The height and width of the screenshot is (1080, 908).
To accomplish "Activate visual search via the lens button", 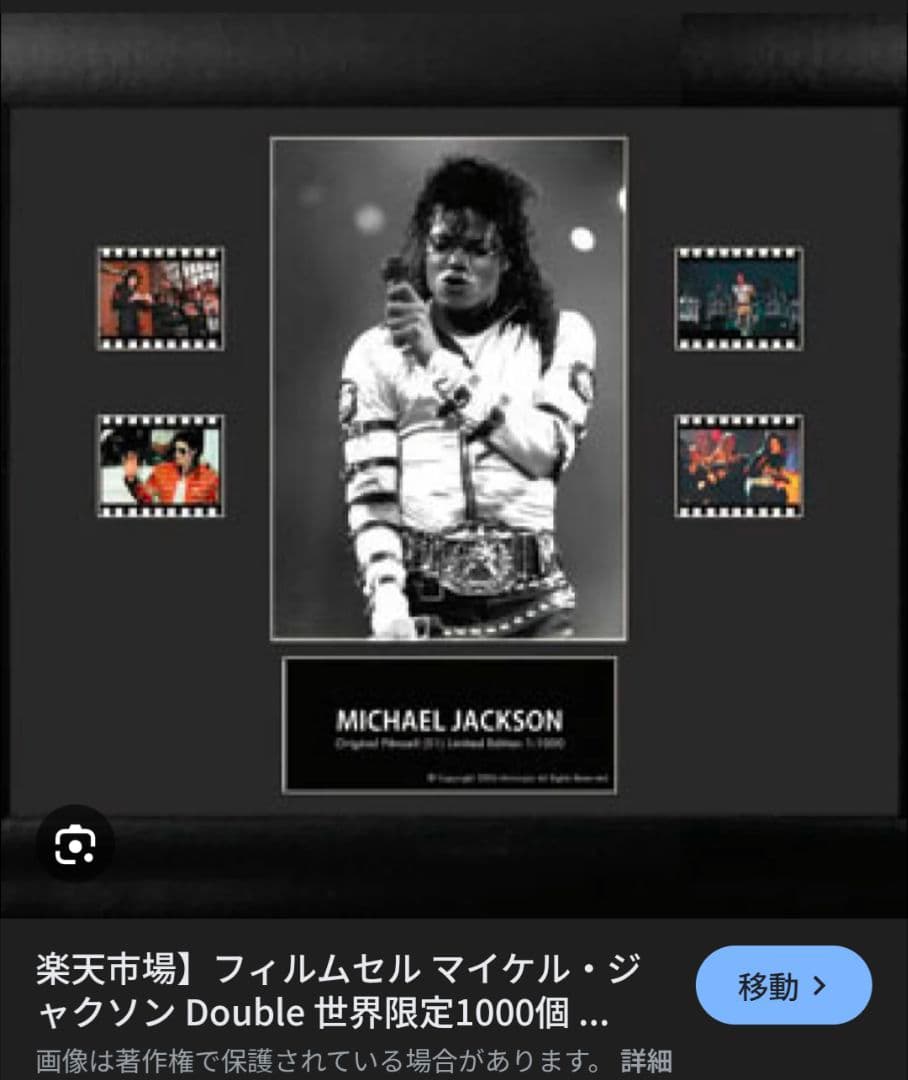I will point(77,845).
